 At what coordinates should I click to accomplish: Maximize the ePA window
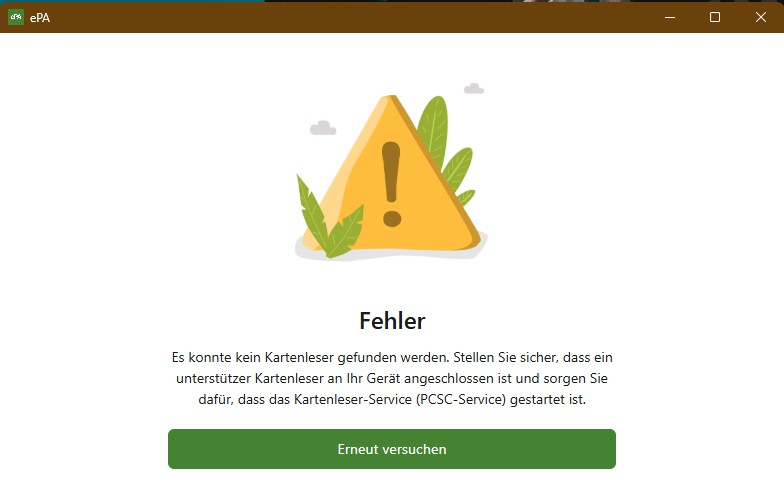coord(714,17)
